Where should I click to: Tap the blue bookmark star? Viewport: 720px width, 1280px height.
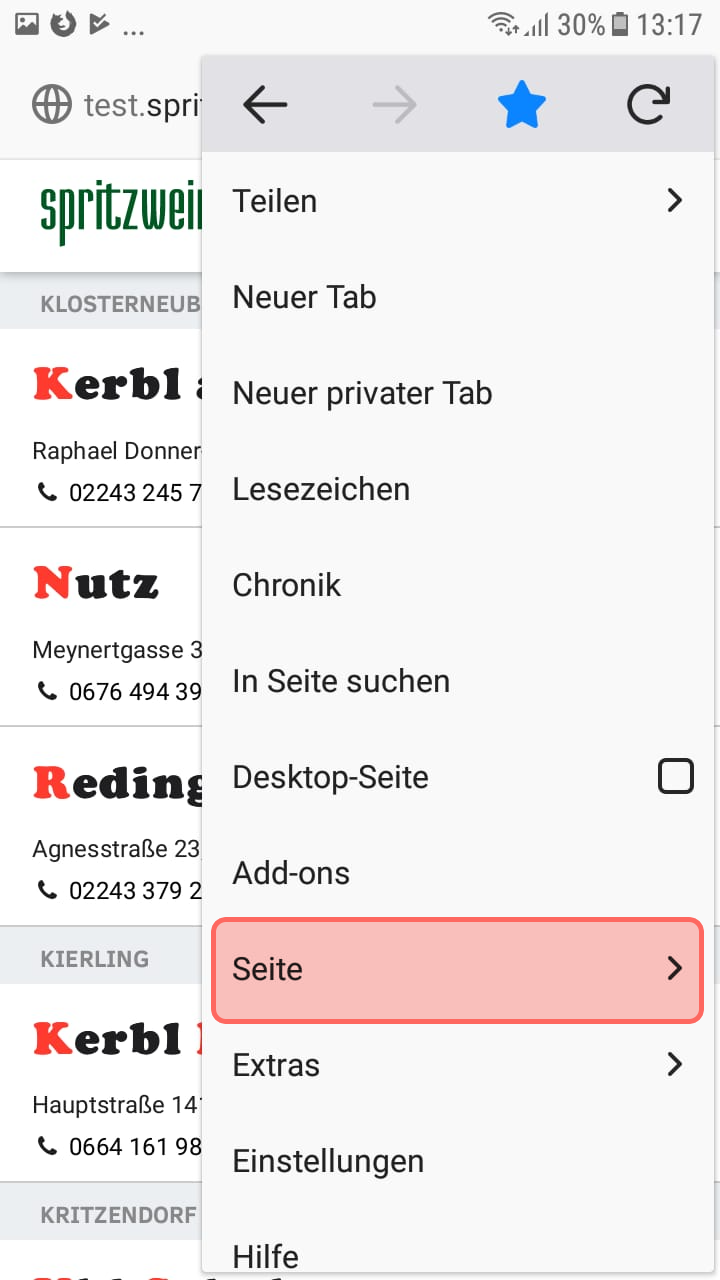522,104
